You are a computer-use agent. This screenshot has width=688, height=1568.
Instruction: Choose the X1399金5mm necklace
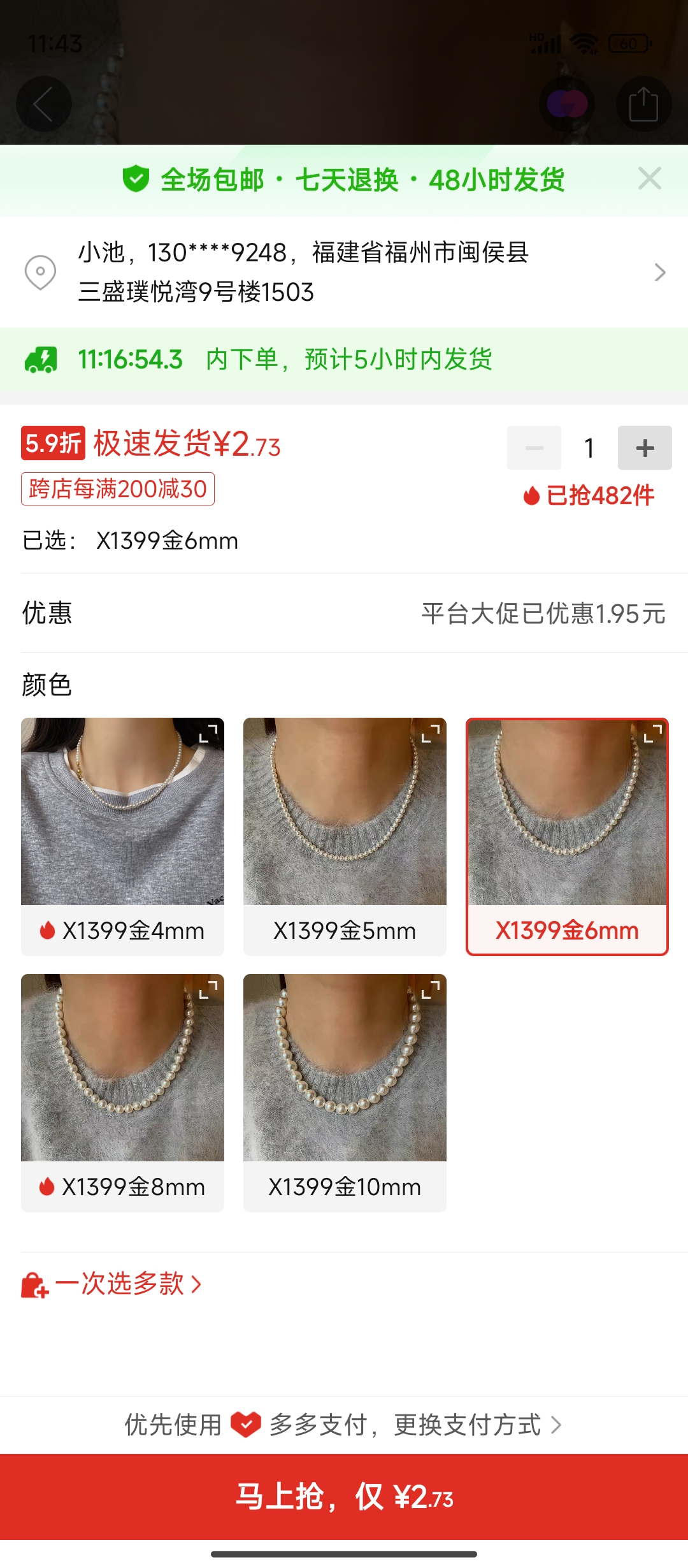point(345,835)
